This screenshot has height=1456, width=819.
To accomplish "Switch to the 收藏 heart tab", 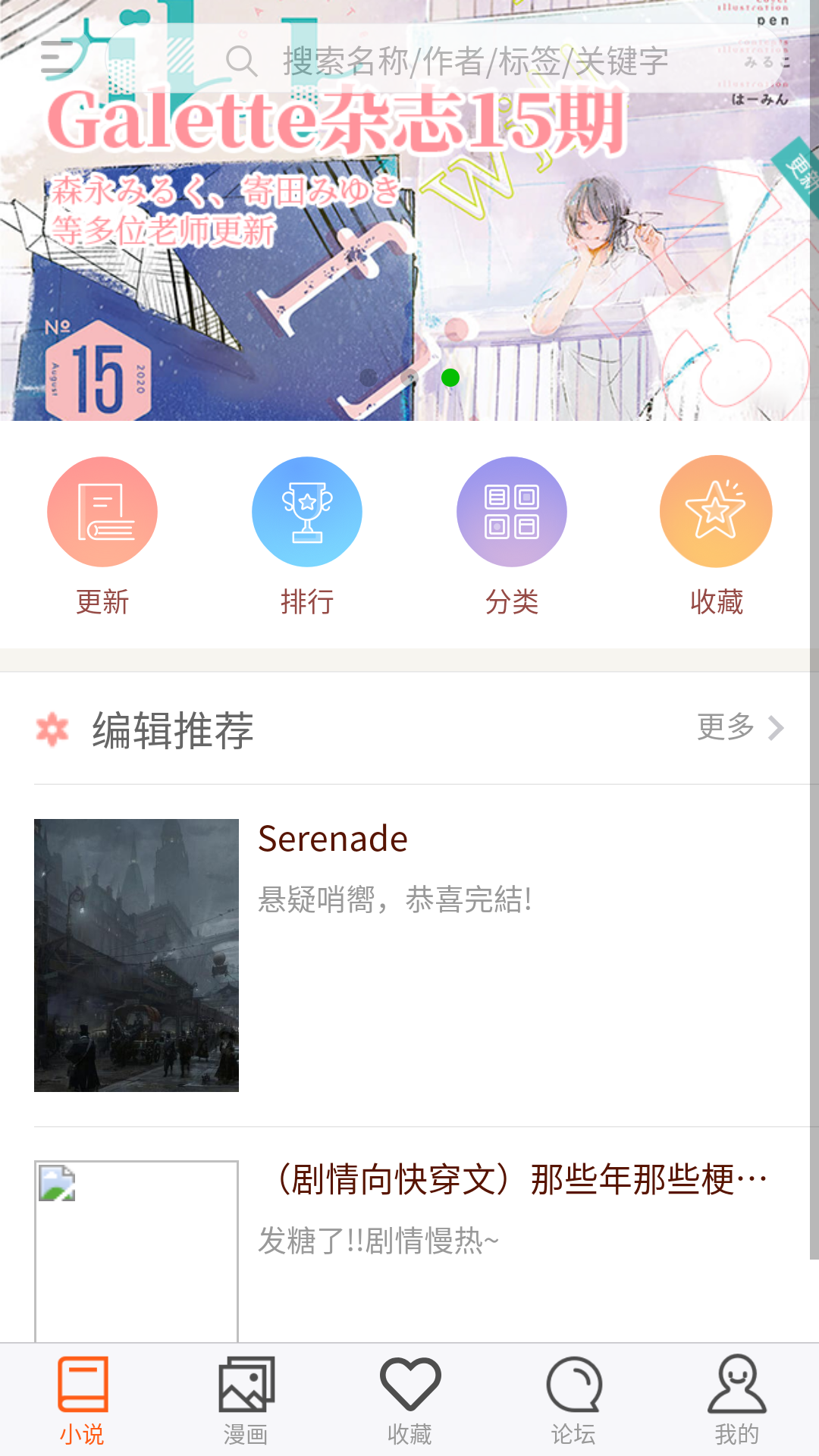I will coord(409,1401).
